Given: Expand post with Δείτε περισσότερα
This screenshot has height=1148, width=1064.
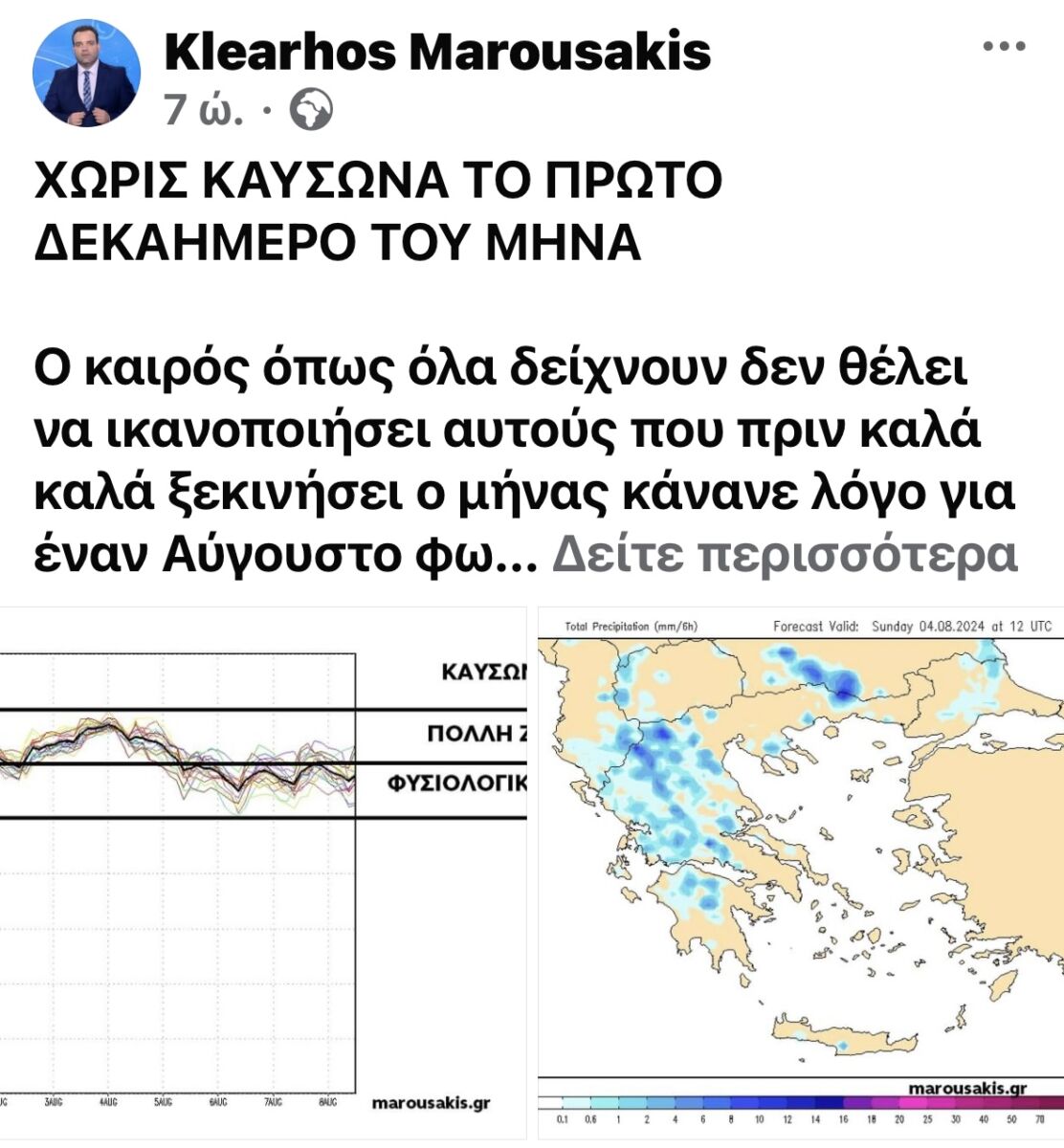Looking at the screenshot, I should point(784,555).
